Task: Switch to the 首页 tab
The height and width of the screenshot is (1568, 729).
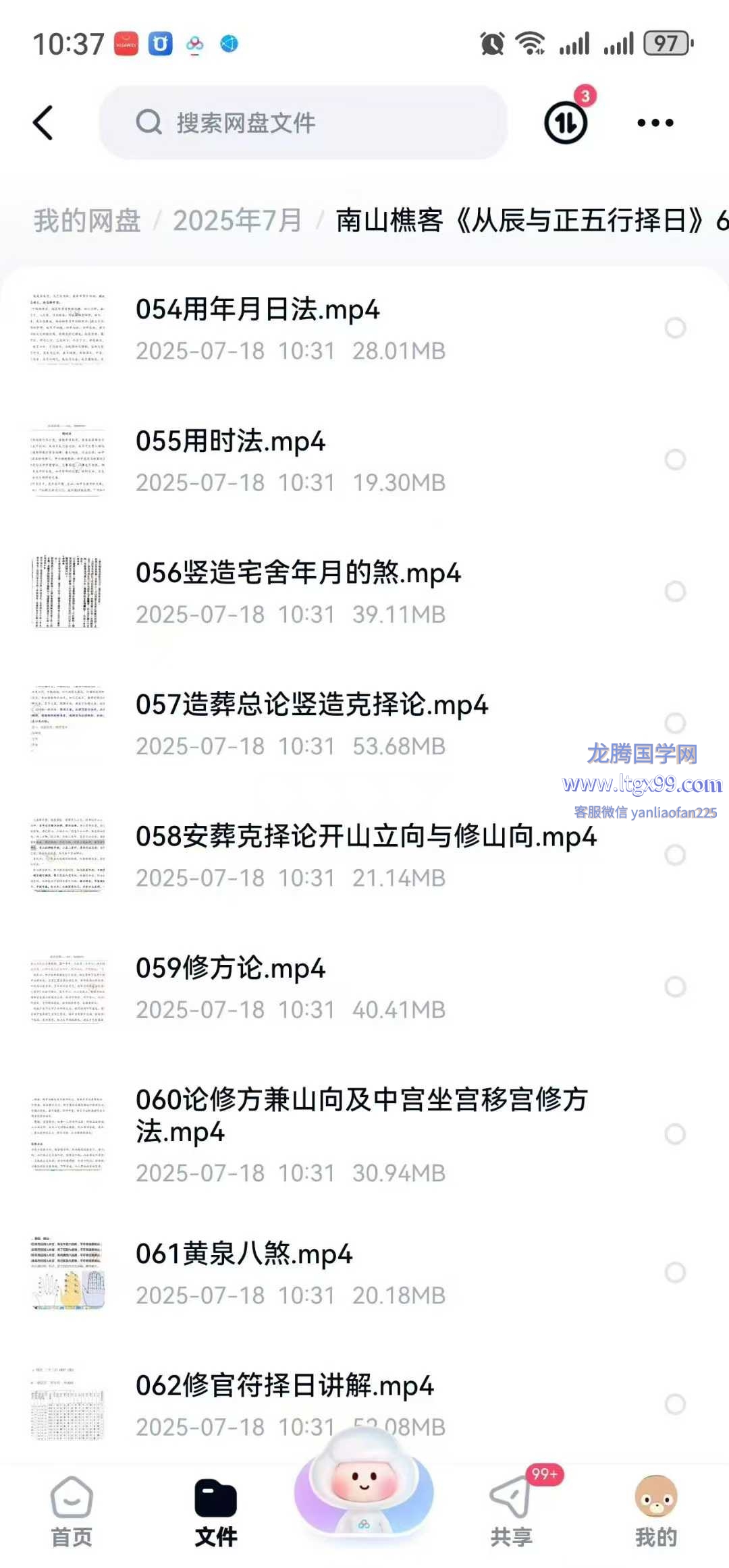Action: (x=72, y=1511)
